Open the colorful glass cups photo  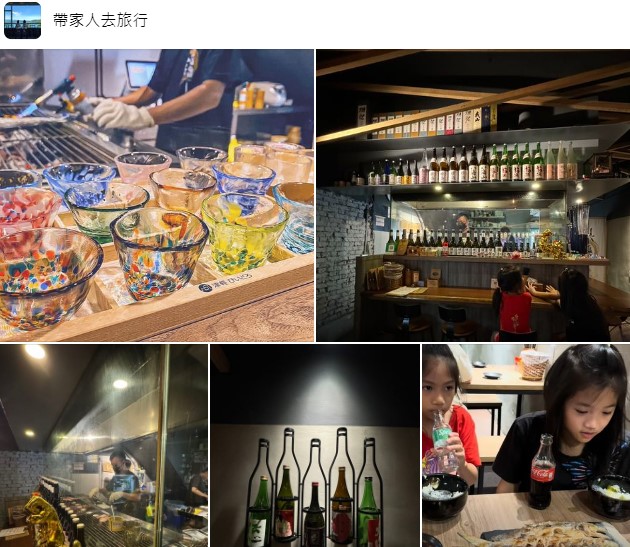click(x=157, y=195)
